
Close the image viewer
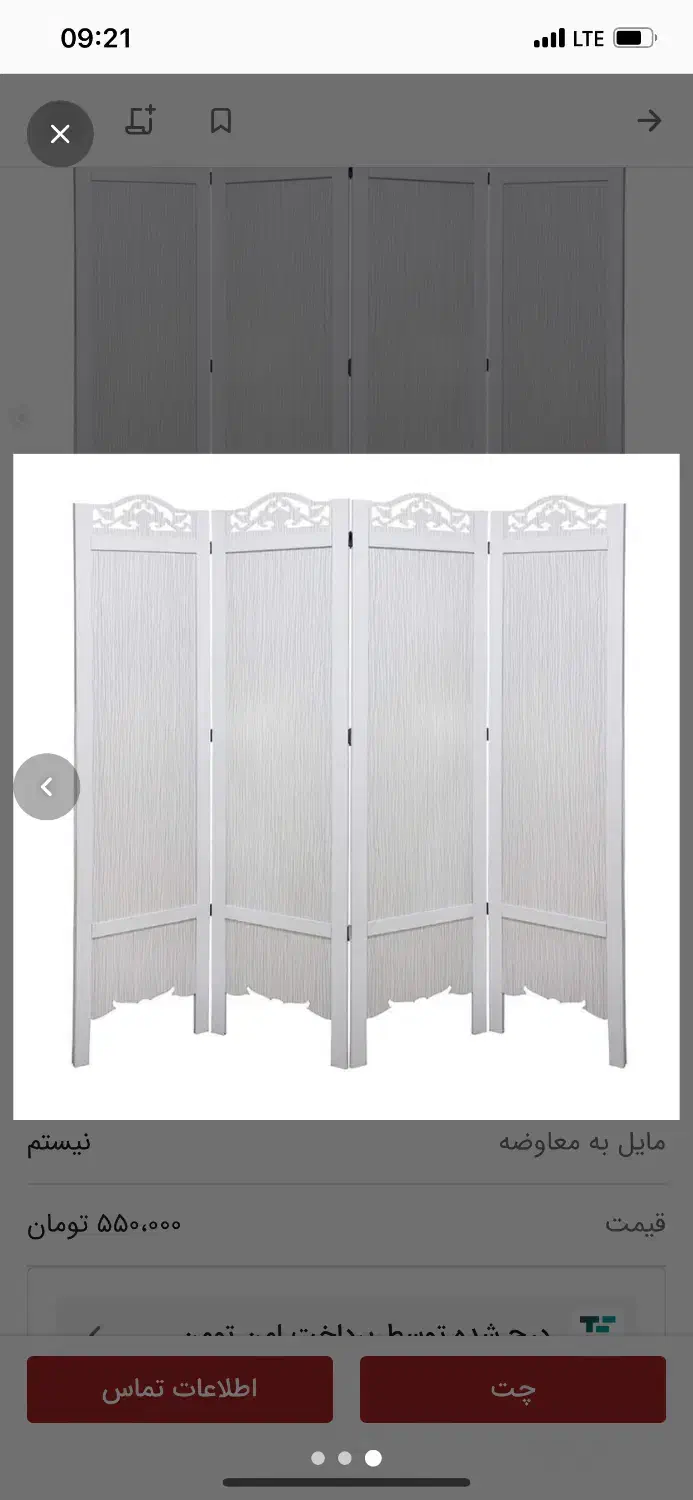(60, 134)
